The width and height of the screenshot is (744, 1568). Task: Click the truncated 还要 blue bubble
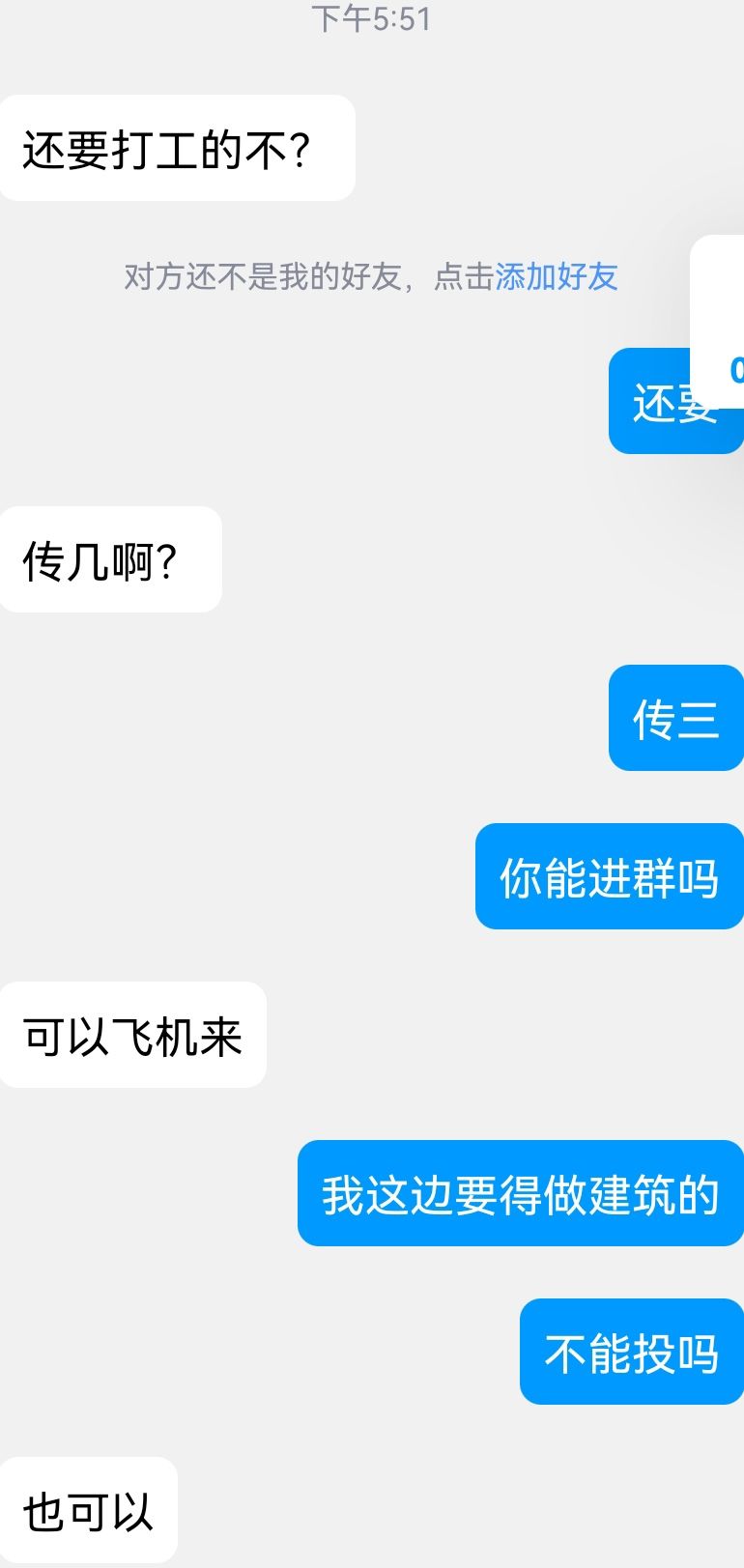tap(675, 401)
